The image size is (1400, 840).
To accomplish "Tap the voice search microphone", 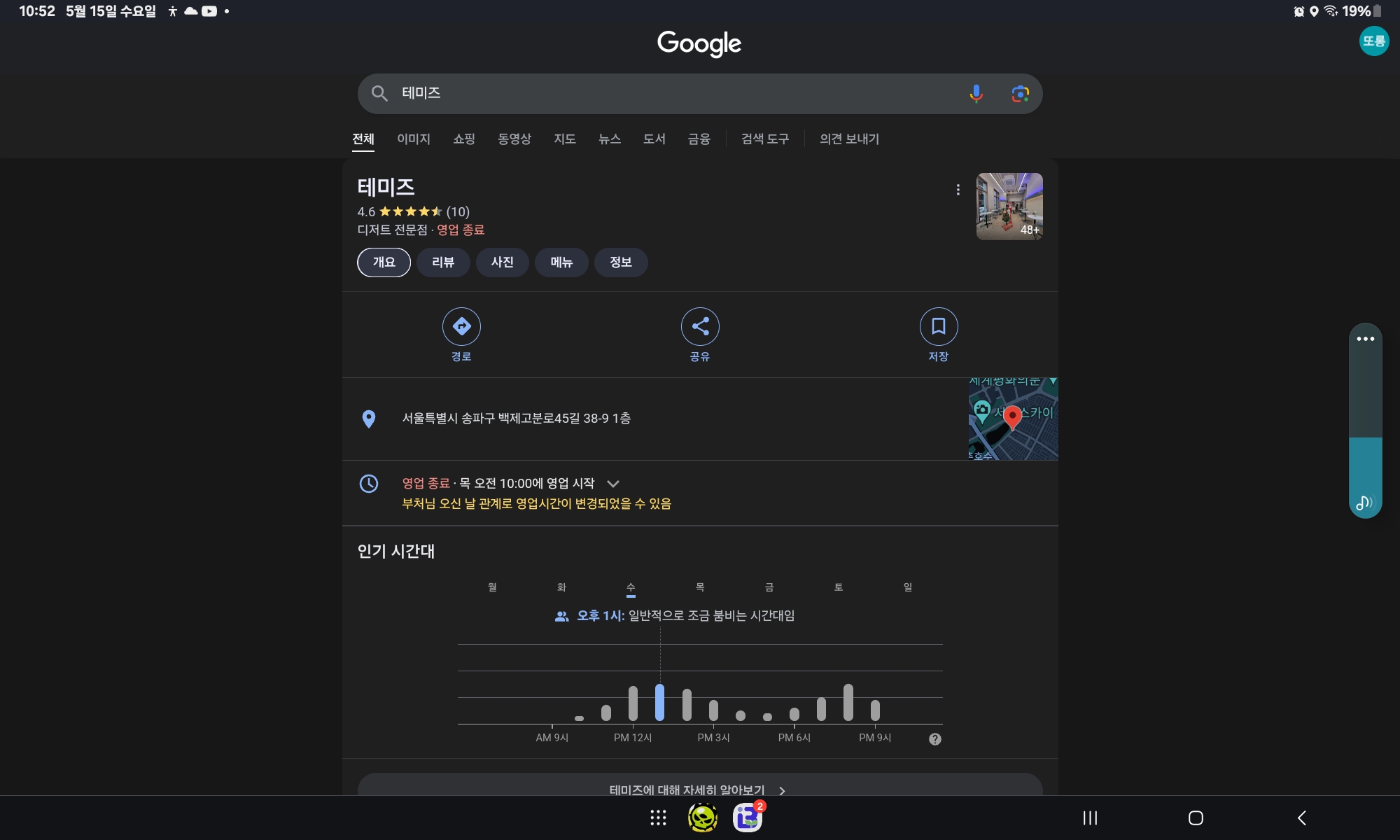I will [976, 93].
